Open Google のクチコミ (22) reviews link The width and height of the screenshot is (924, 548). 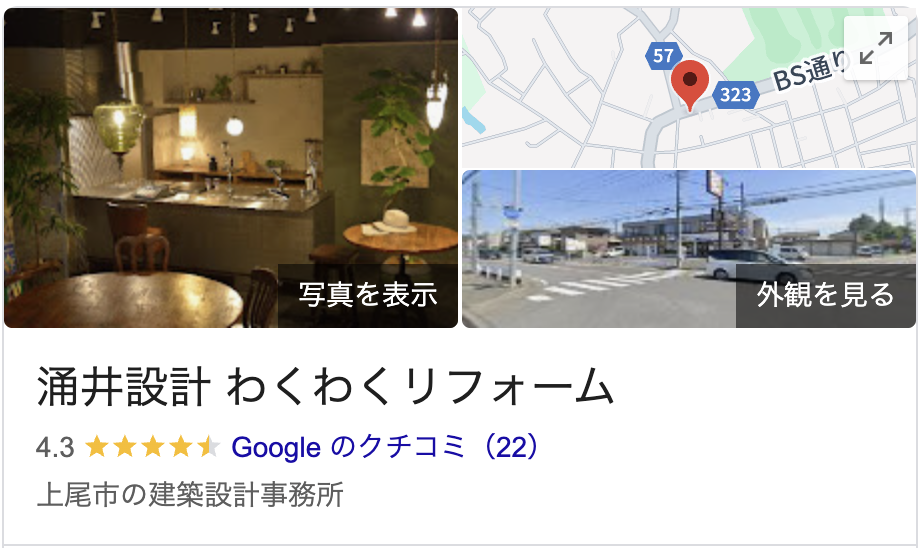[x=387, y=446]
